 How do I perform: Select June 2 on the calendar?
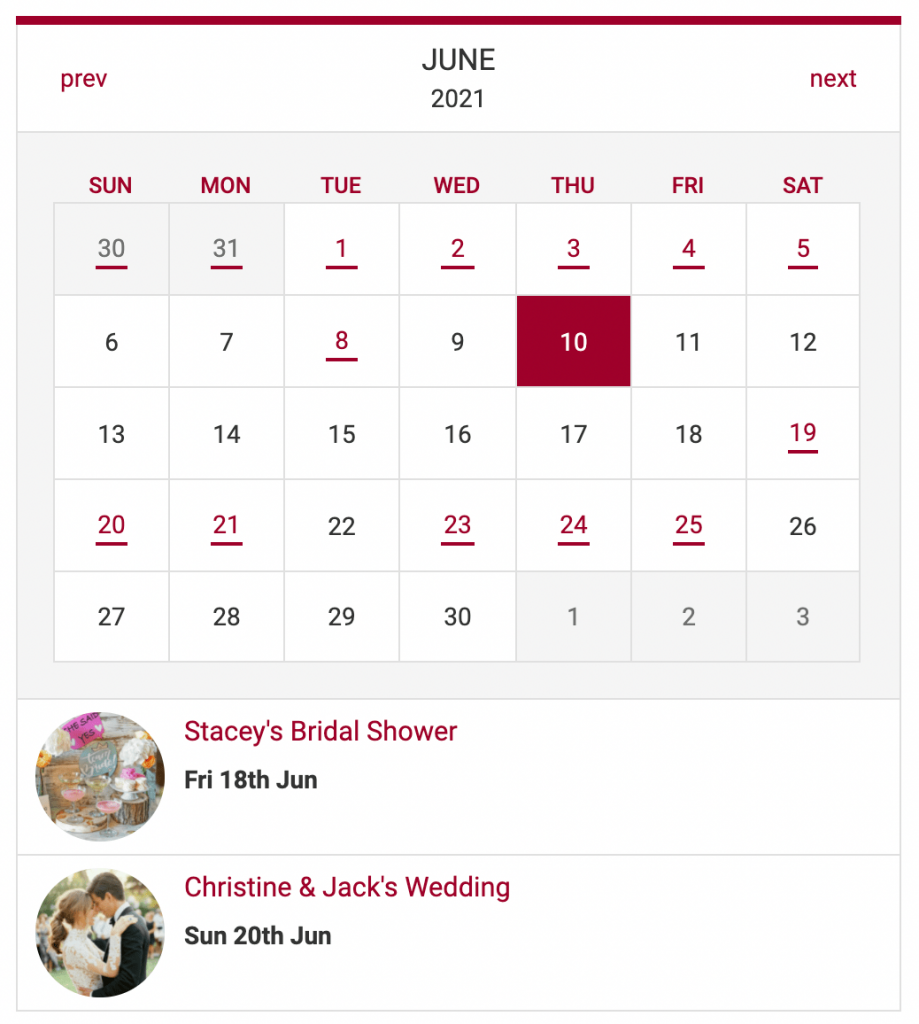[x=457, y=249]
